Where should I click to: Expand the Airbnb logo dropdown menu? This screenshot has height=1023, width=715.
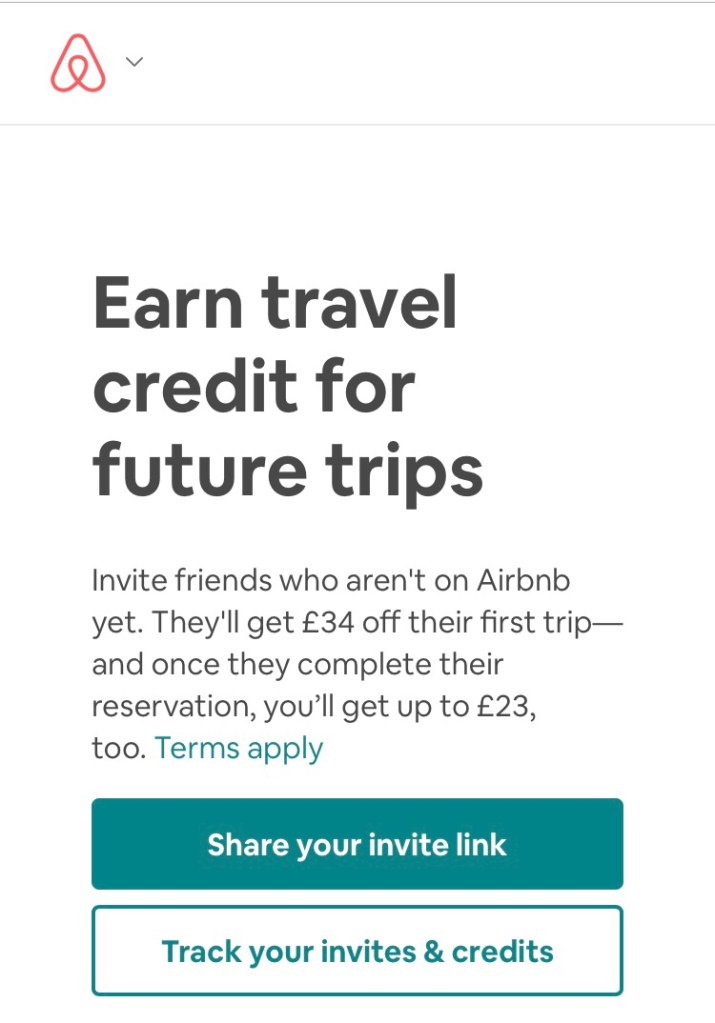[x=134, y=62]
